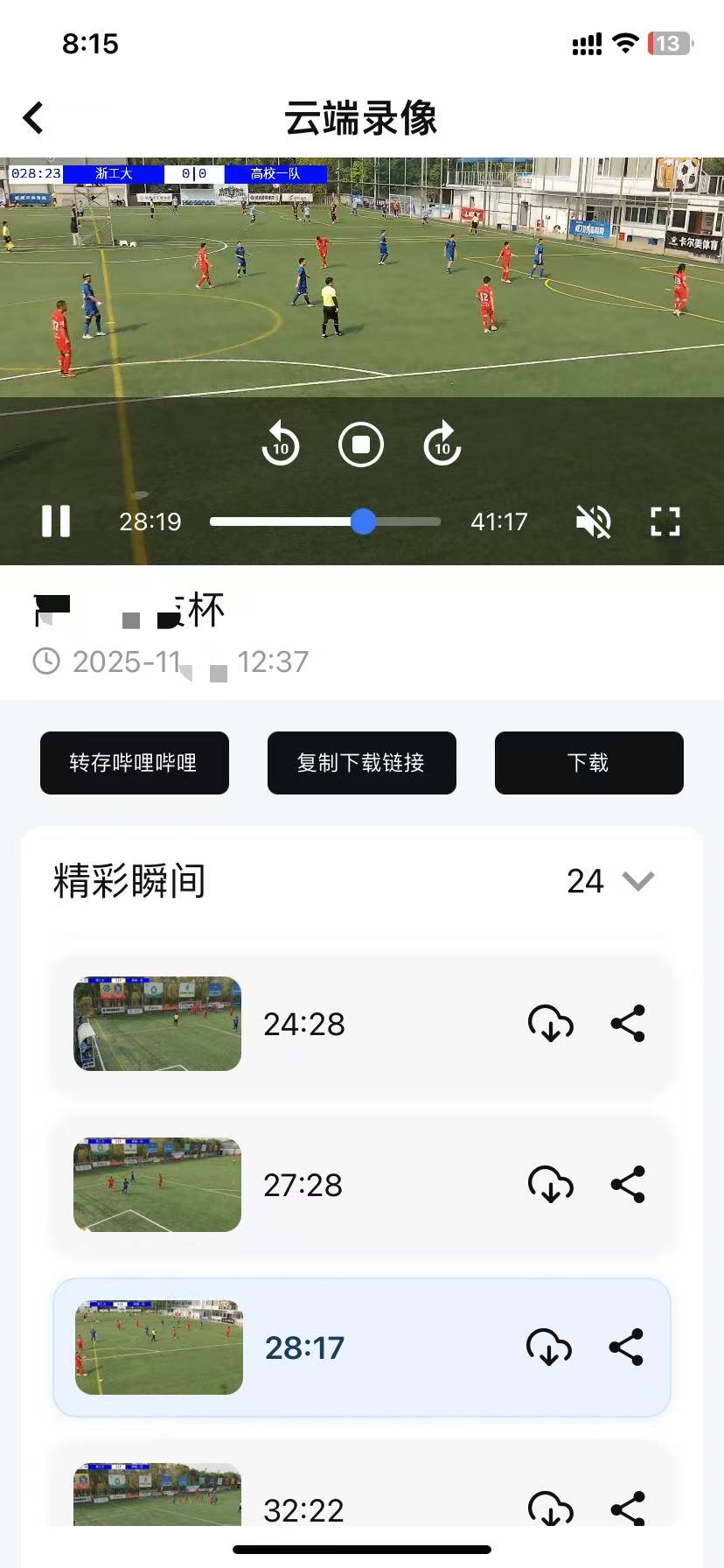Share the 27:28 highlight moment
724x1568 pixels.
click(627, 1185)
